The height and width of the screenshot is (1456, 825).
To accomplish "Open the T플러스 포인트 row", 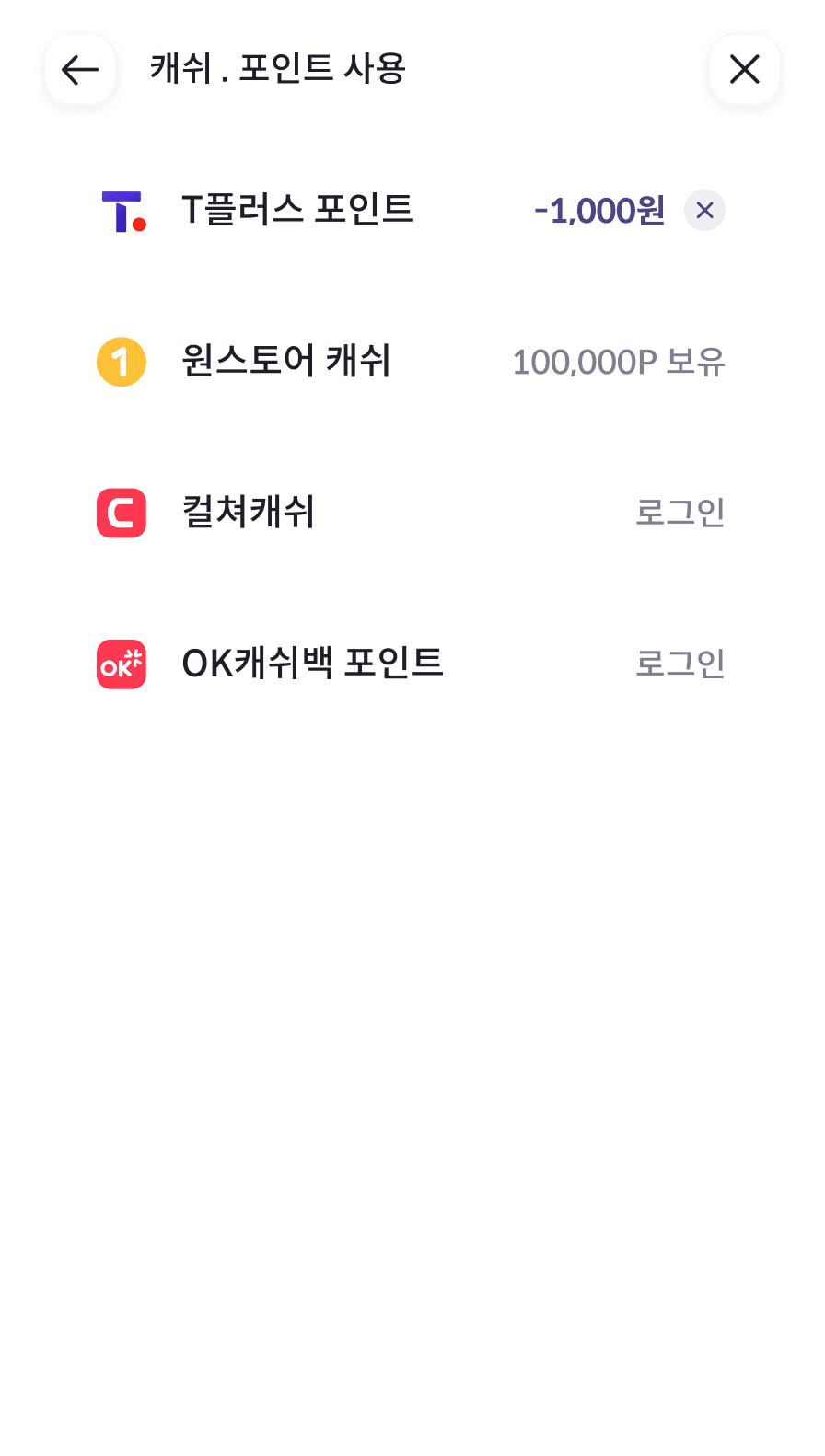I will pos(412,211).
